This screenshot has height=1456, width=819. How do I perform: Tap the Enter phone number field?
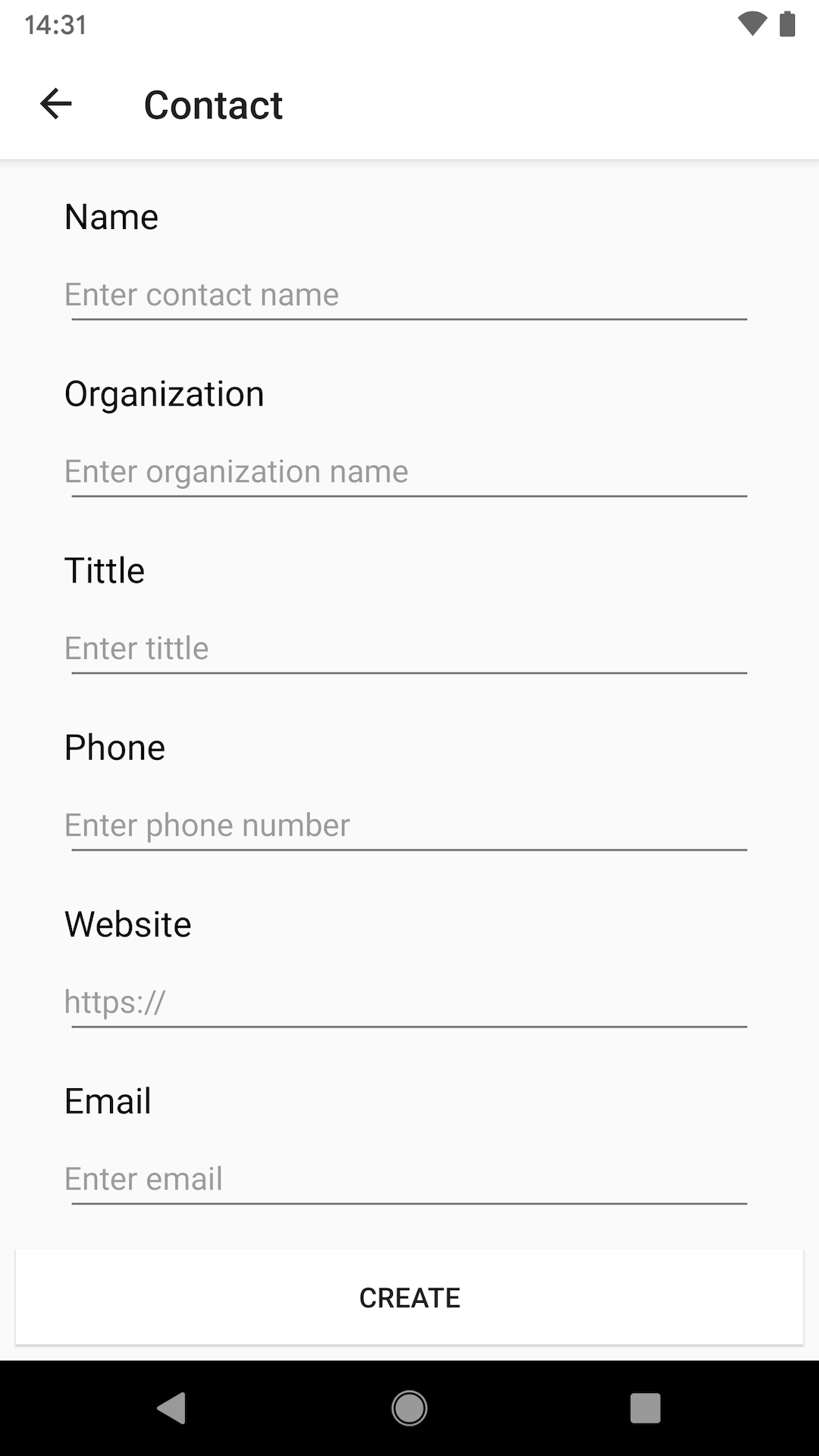(x=409, y=826)
